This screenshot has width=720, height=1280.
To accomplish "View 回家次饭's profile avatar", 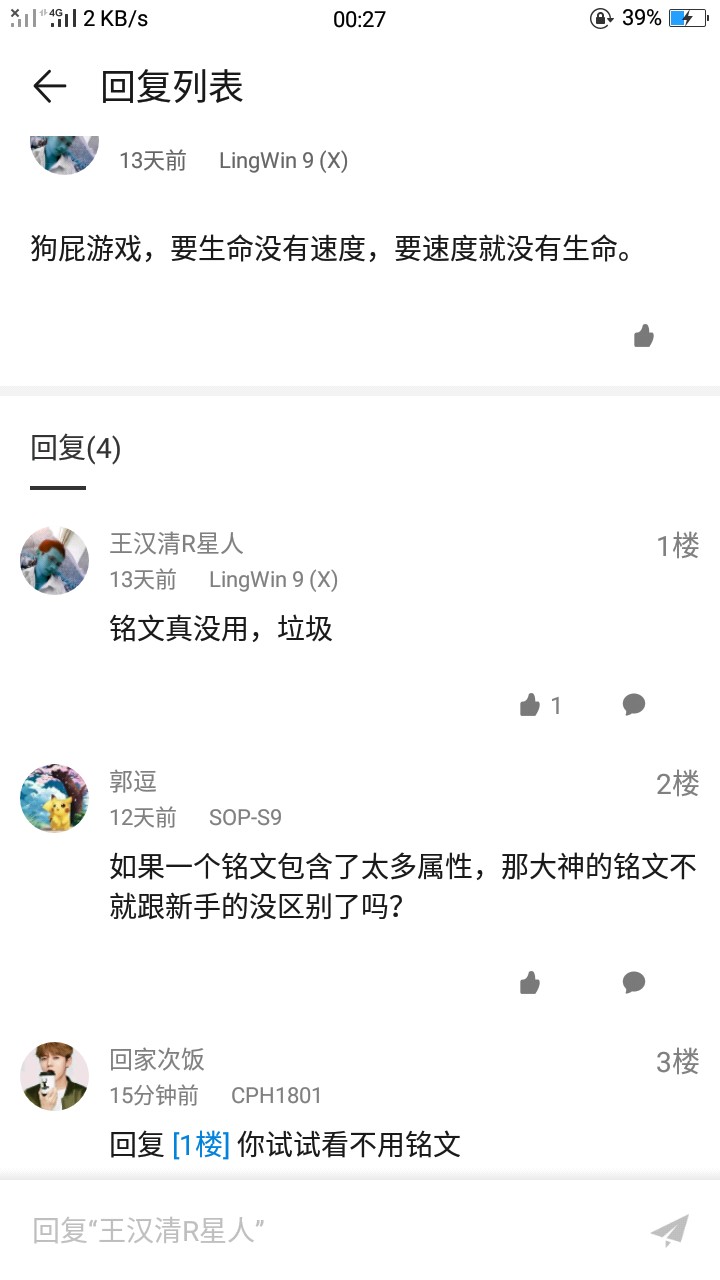I will pos(55,1075).
